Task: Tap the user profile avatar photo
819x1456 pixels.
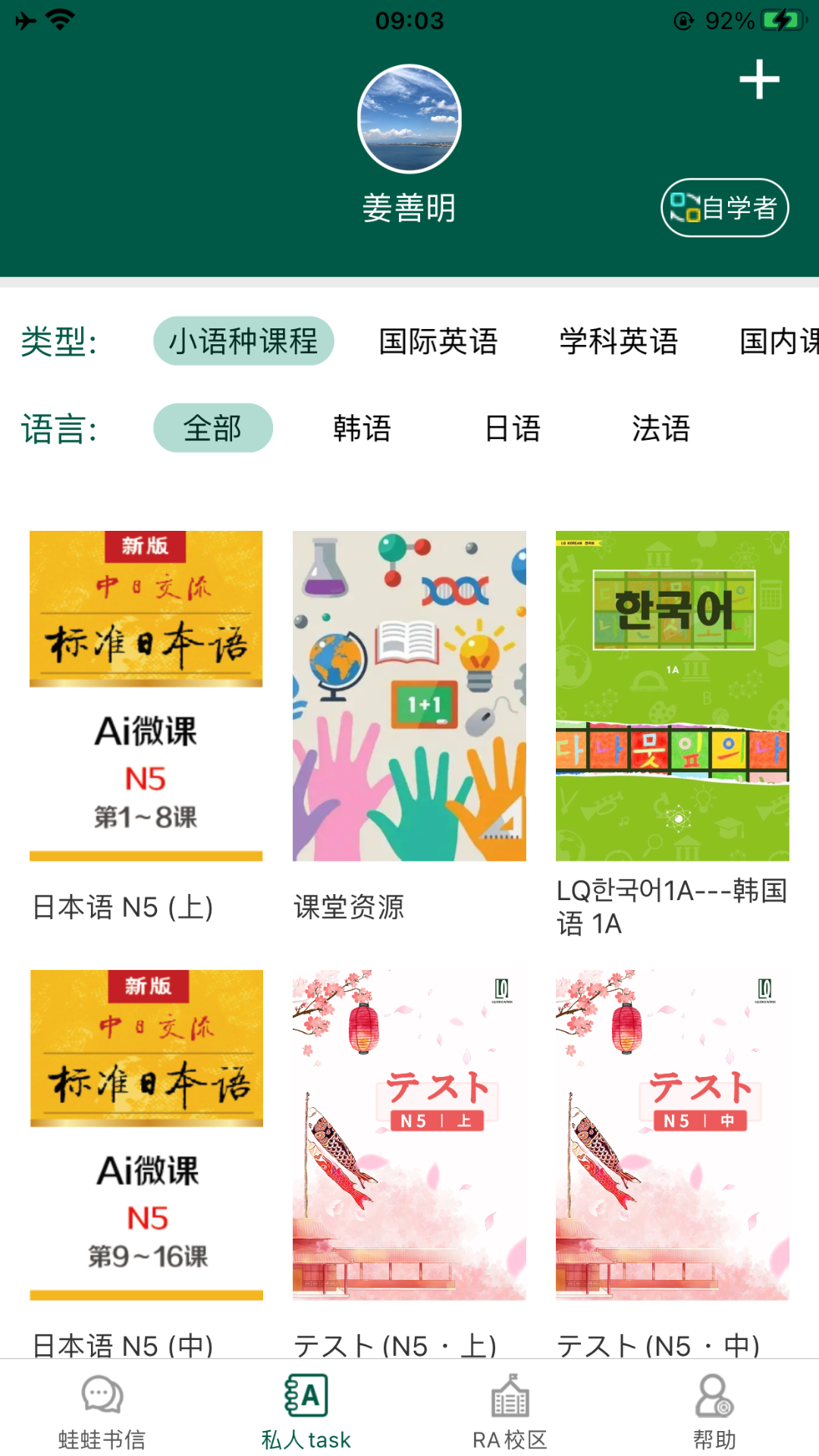Action: pyautogui.click(x=409, y=120)
